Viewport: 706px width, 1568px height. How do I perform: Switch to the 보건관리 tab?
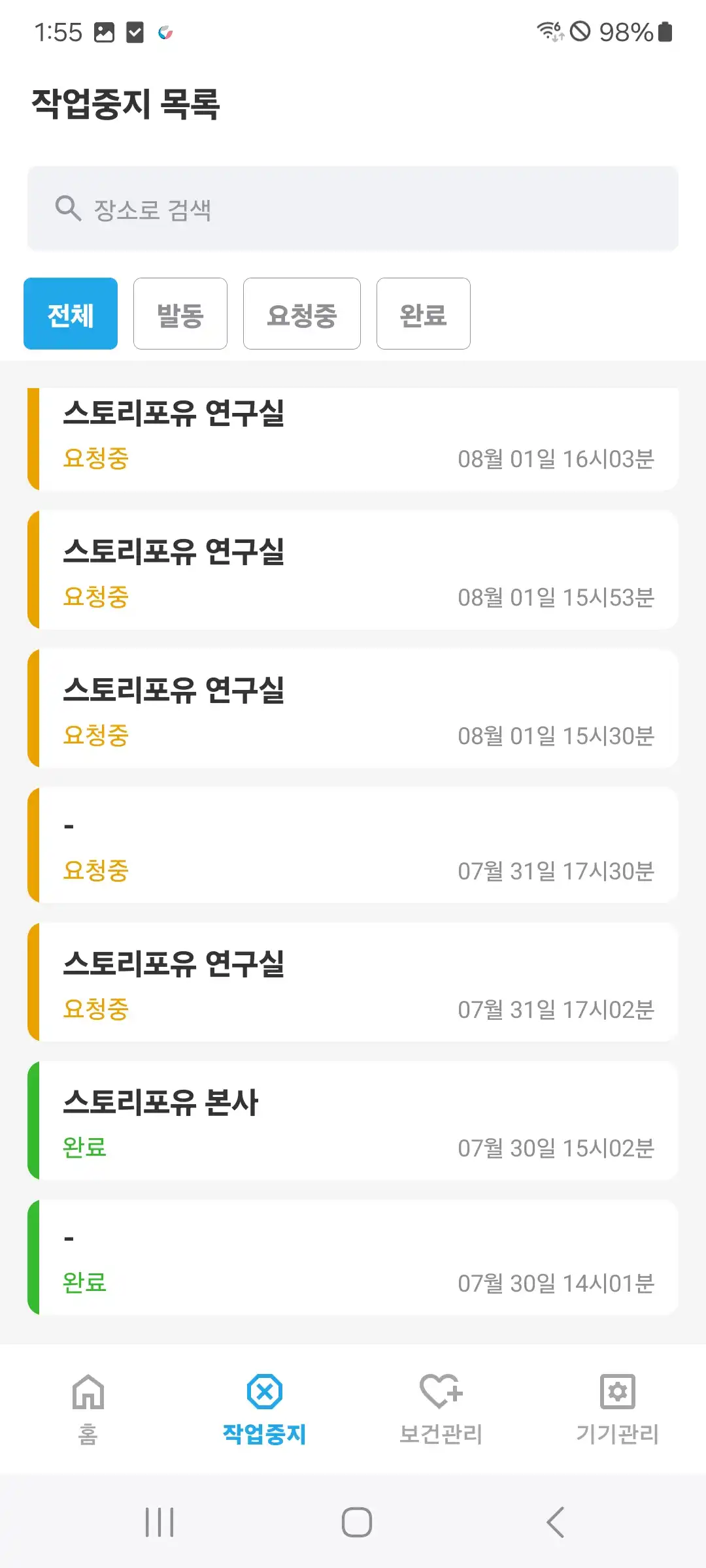click(x=441, y=1409)
